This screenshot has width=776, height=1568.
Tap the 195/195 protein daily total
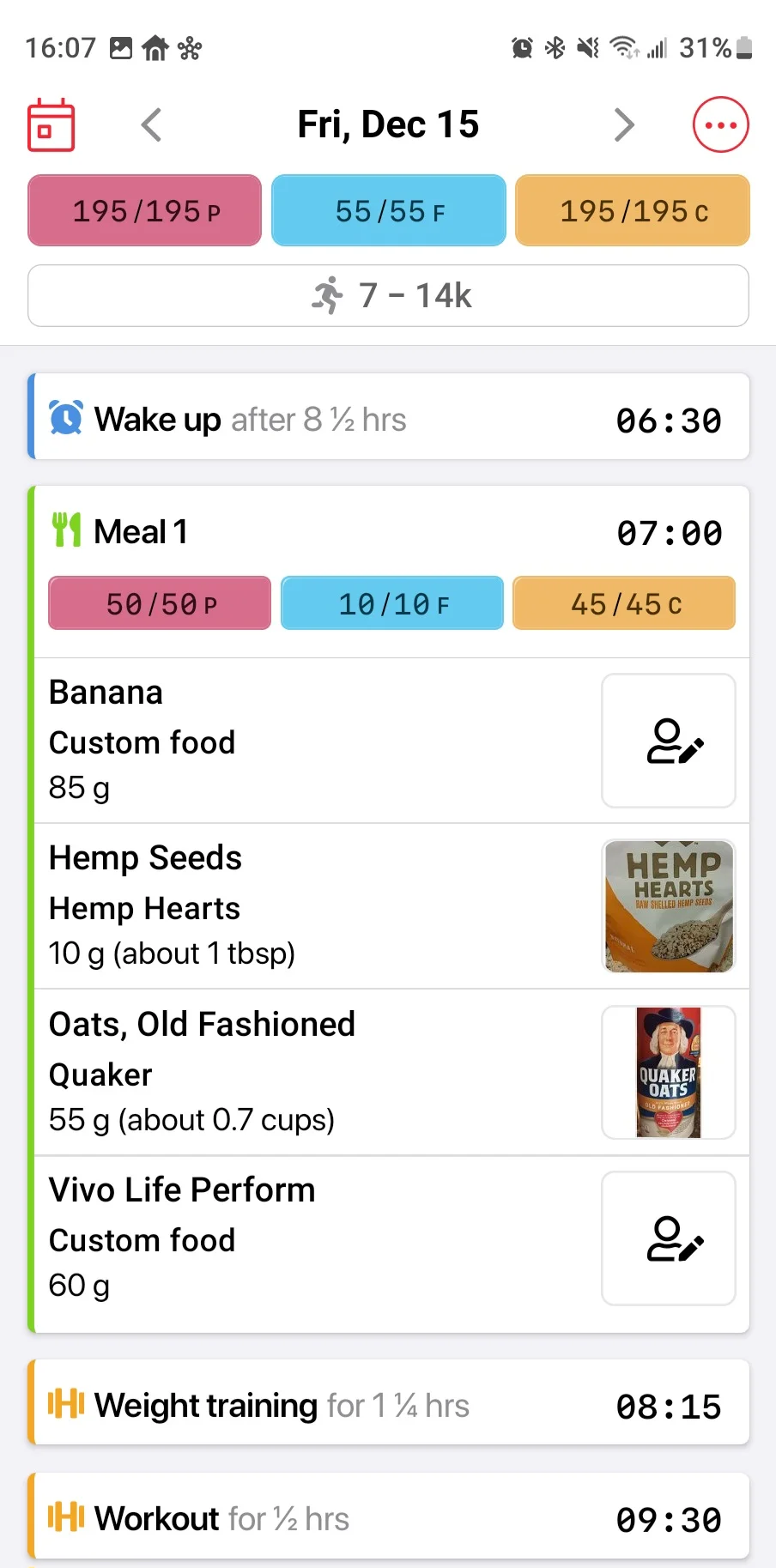click(x=145, y=210)
